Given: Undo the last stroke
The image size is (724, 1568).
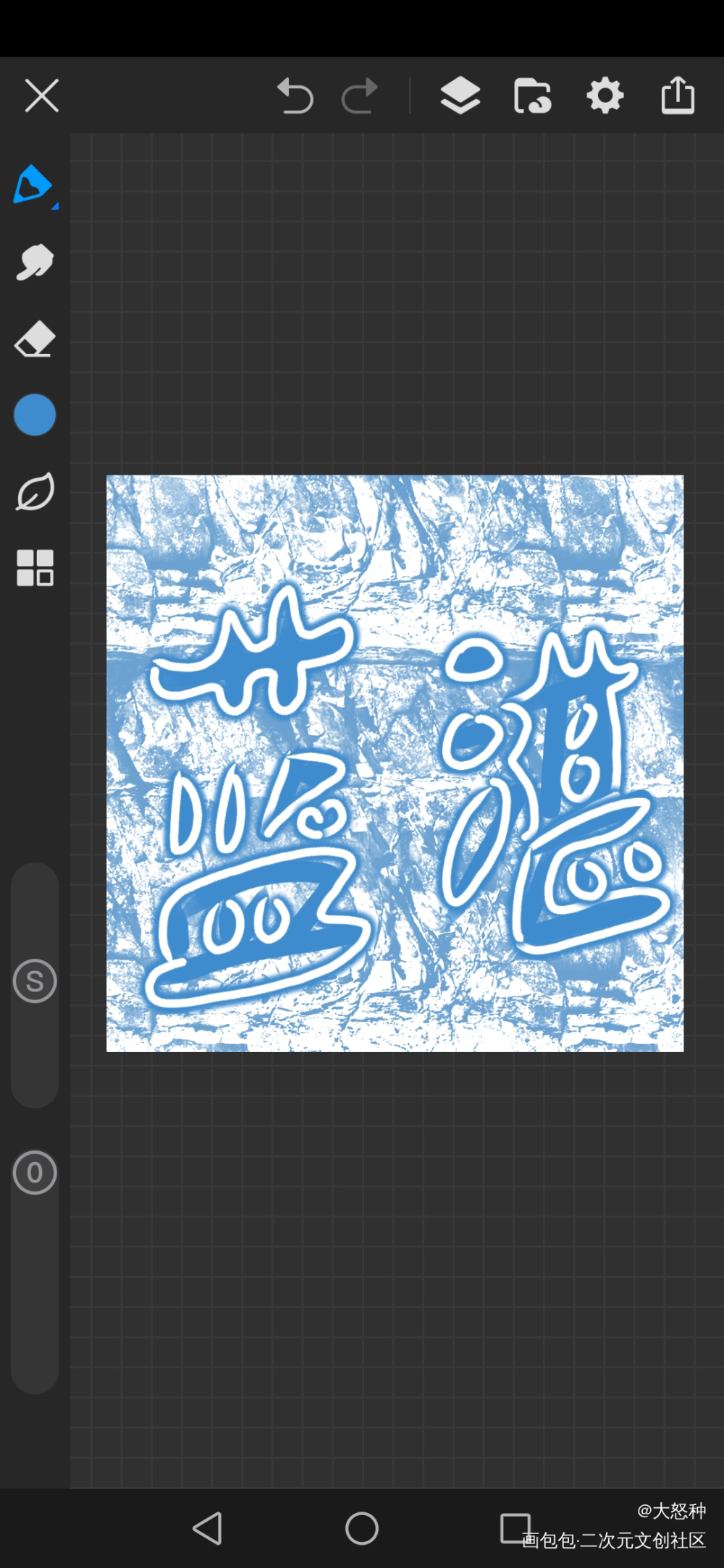Looking at the screenshot, I should (295, 96).
